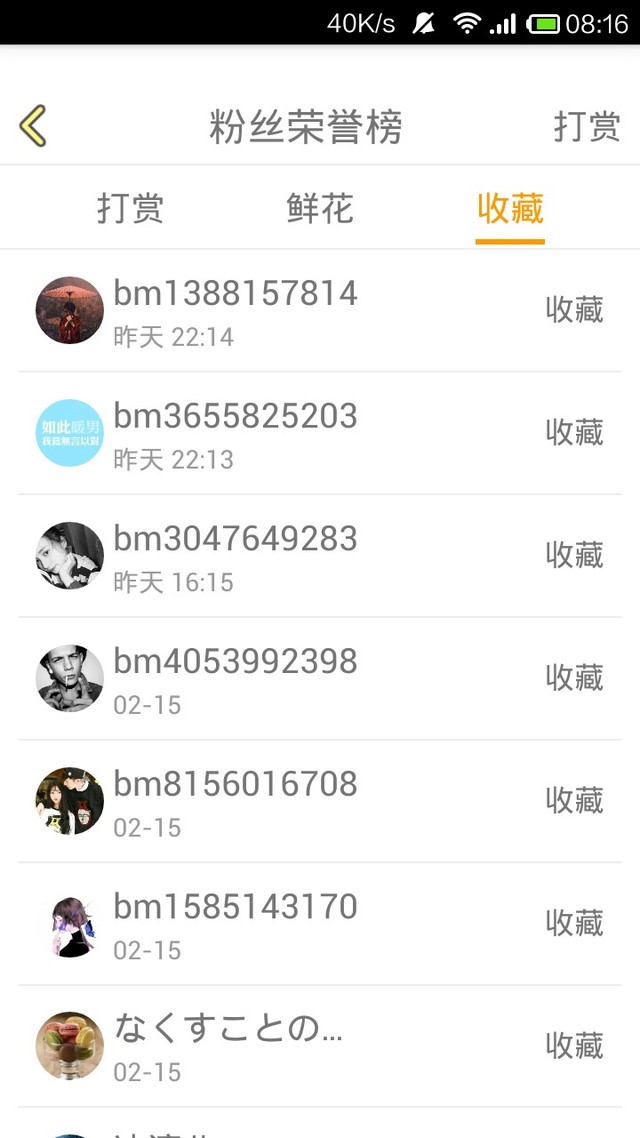Switch to the 鲜花 tab
The width and height of the screenshot is (640, 1138).
(320, 208)
